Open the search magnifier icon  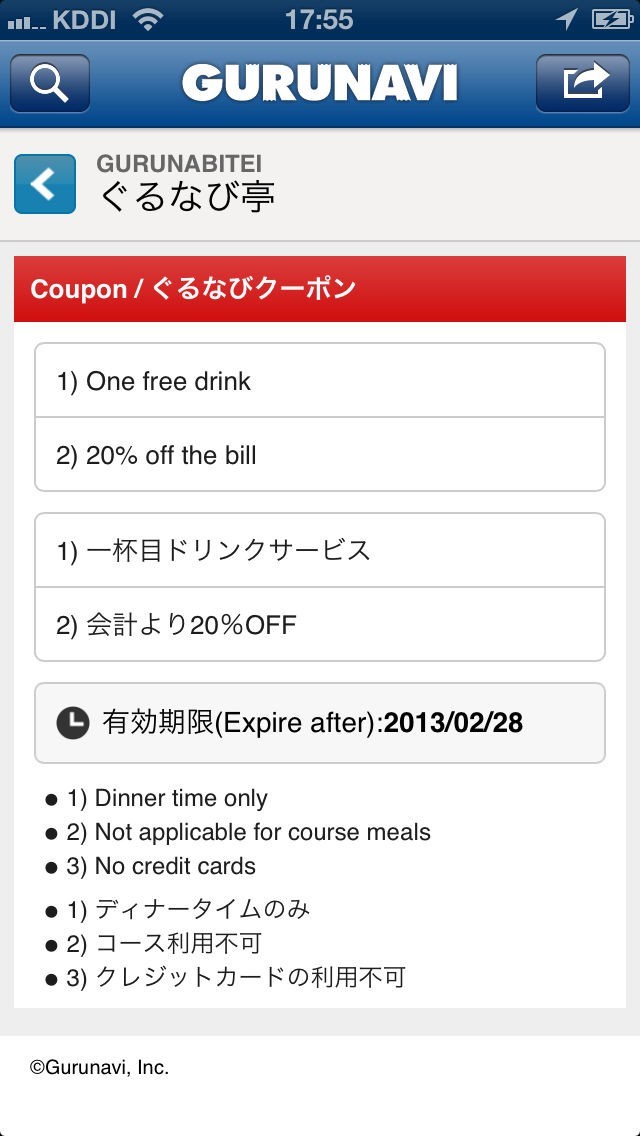pos(50,83)
